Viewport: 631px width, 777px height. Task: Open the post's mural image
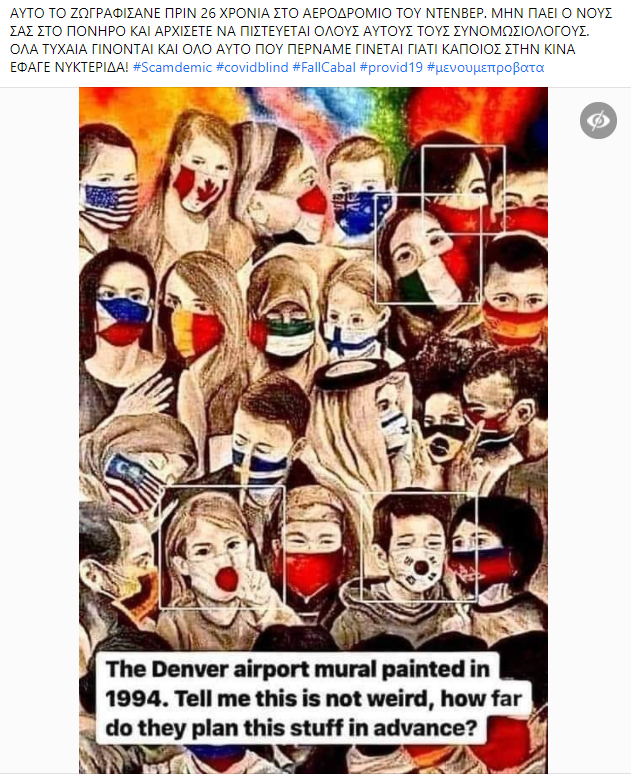click(x=313, y=400)
